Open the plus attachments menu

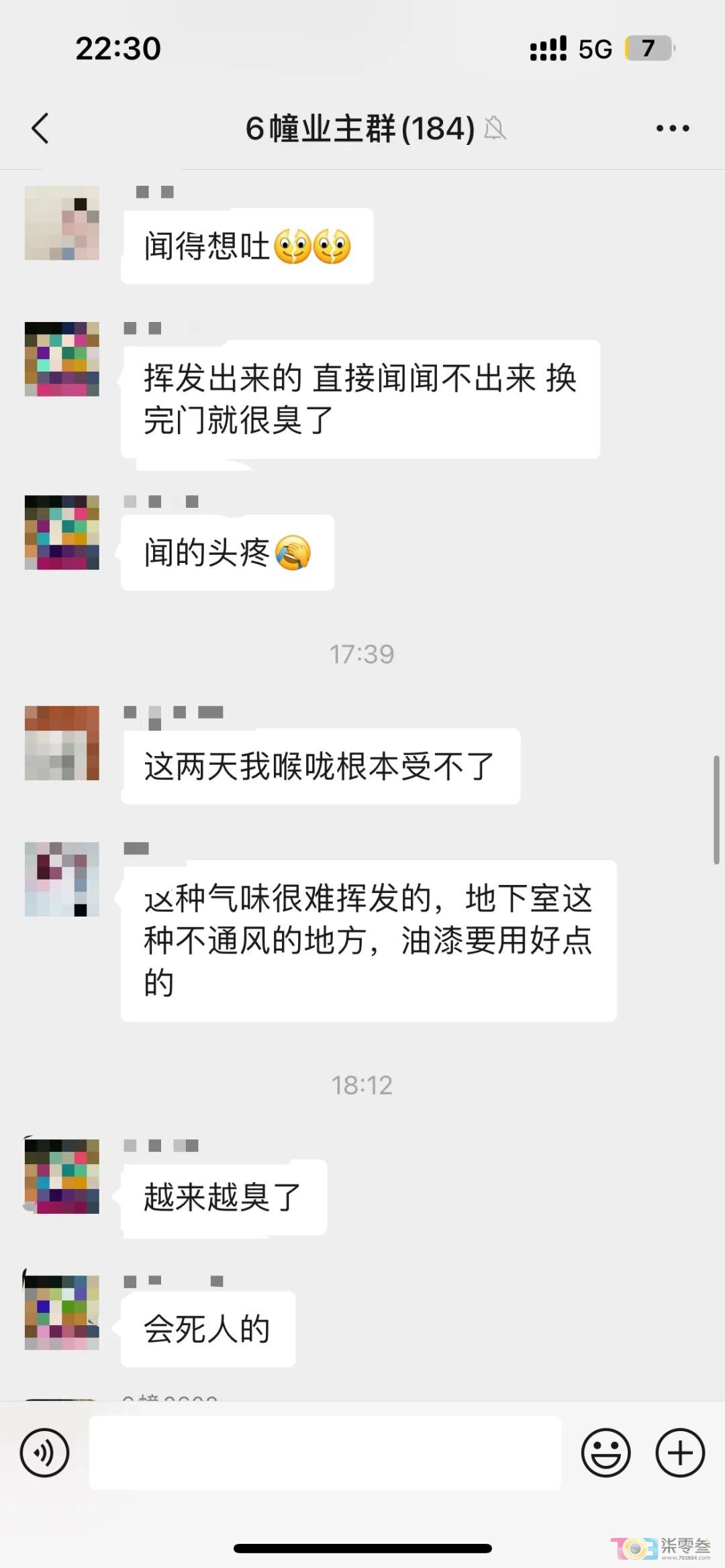coord(680,1453)
